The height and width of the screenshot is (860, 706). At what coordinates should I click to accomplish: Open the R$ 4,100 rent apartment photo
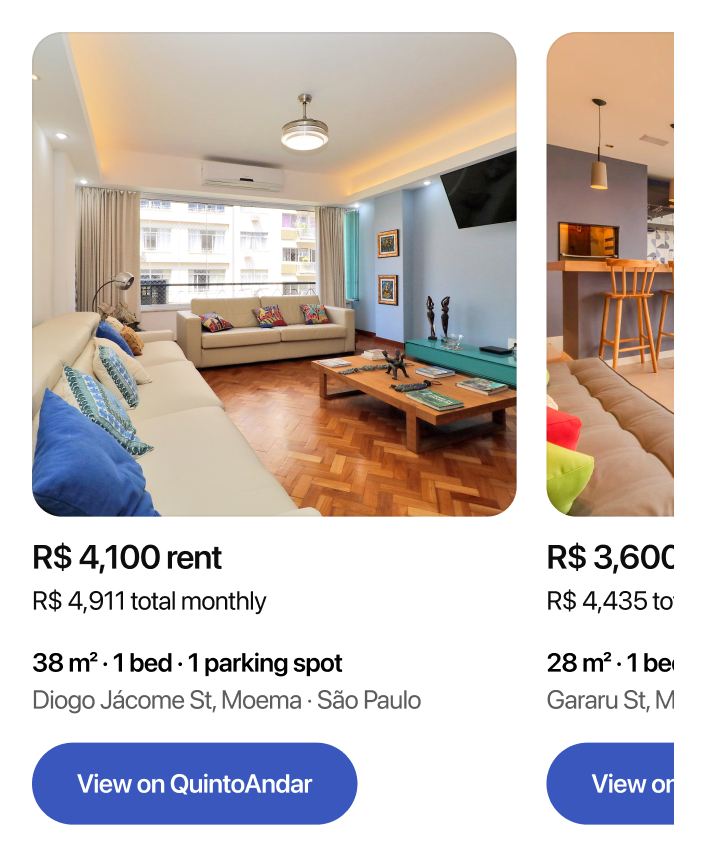tap(274, 274)
